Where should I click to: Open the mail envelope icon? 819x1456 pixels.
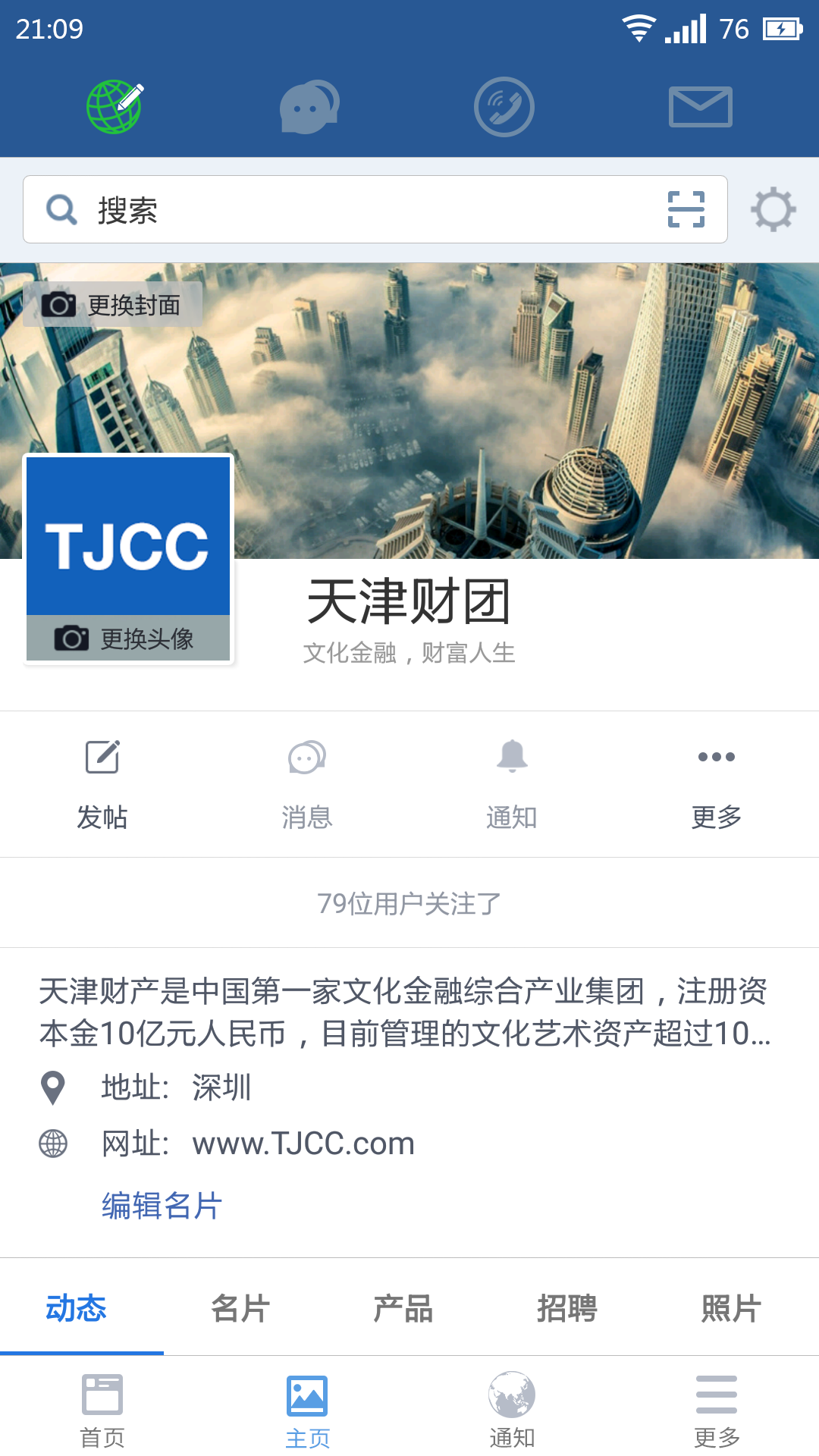point(700,107)
